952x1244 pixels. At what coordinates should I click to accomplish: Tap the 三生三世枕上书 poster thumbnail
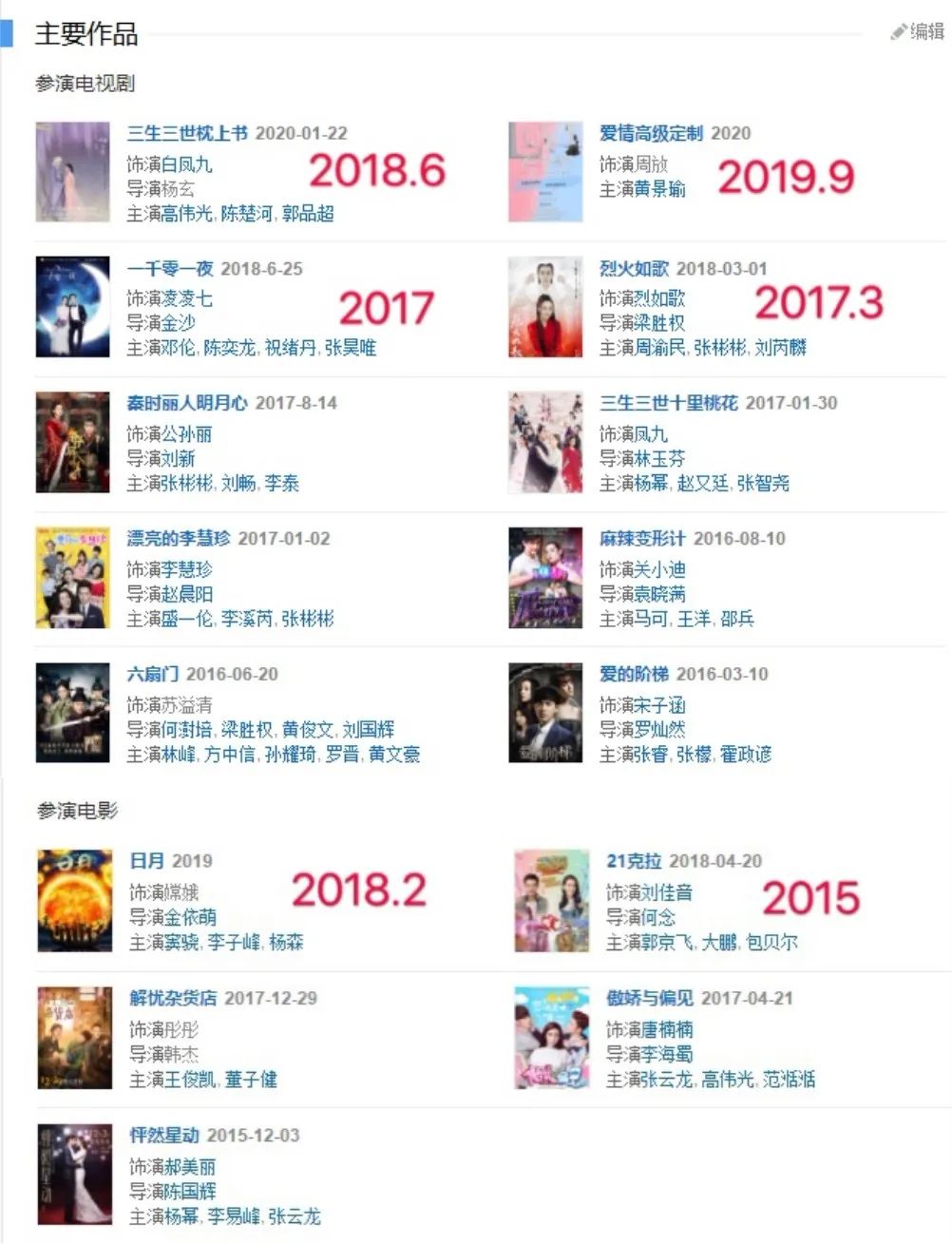pyautogui.click(x=72, y=172)
